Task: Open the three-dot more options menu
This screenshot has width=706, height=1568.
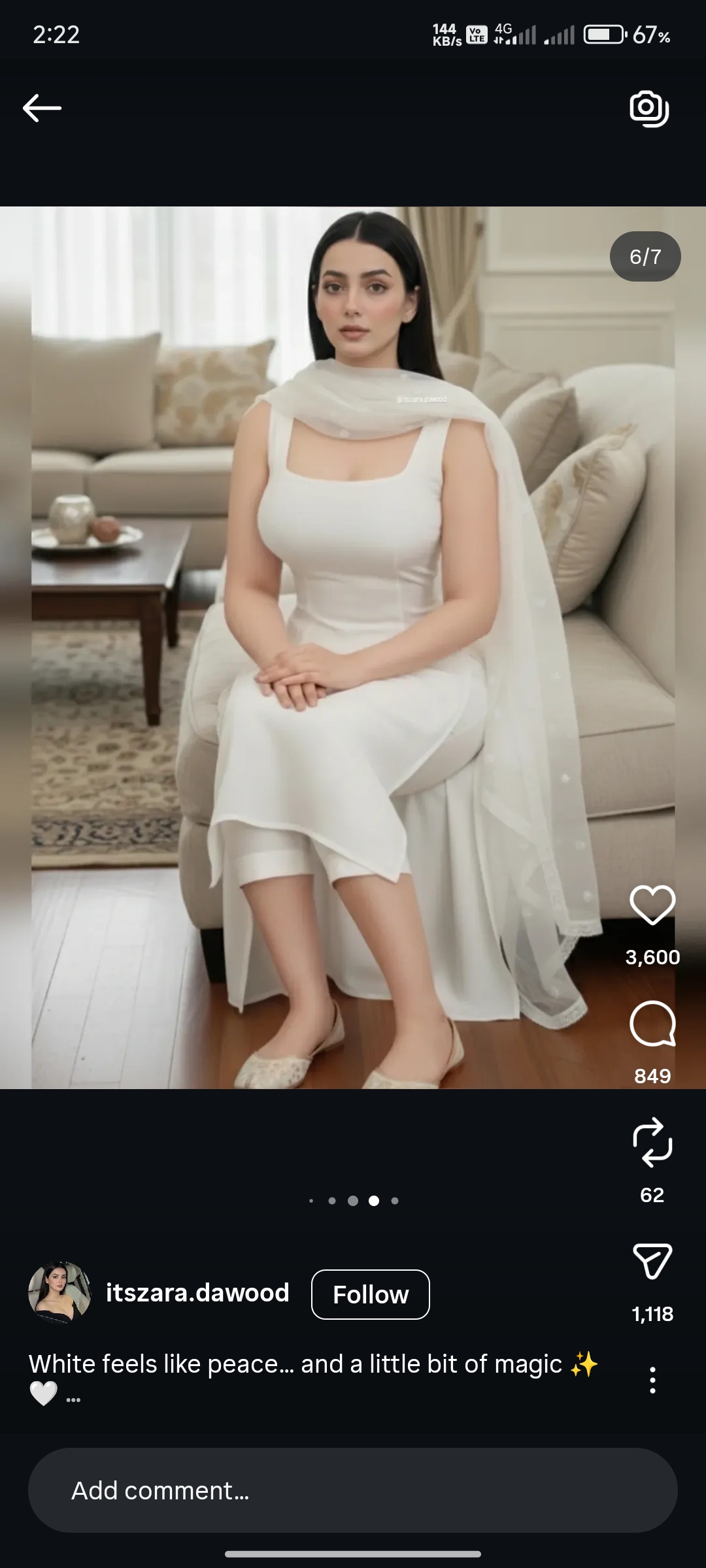Action: 652,1380
